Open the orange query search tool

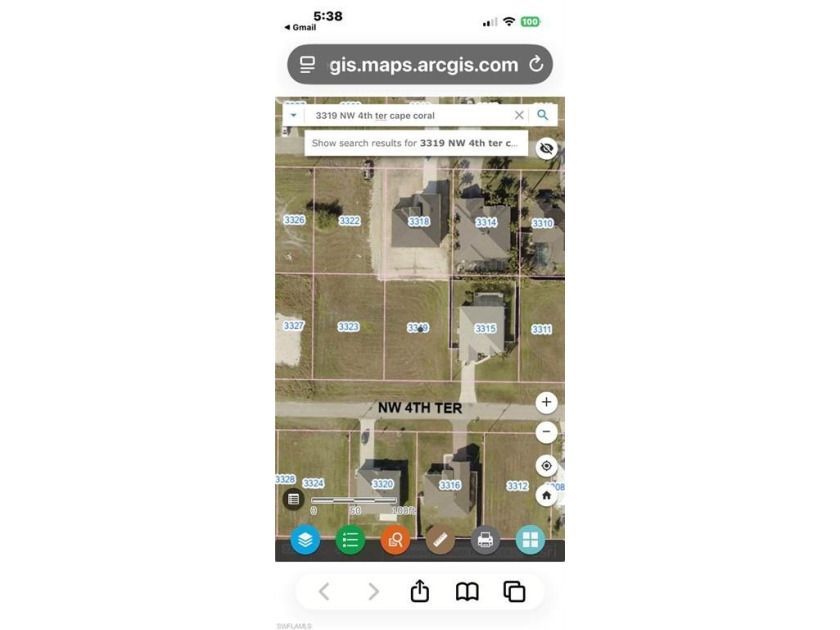[x=395, y=540]
